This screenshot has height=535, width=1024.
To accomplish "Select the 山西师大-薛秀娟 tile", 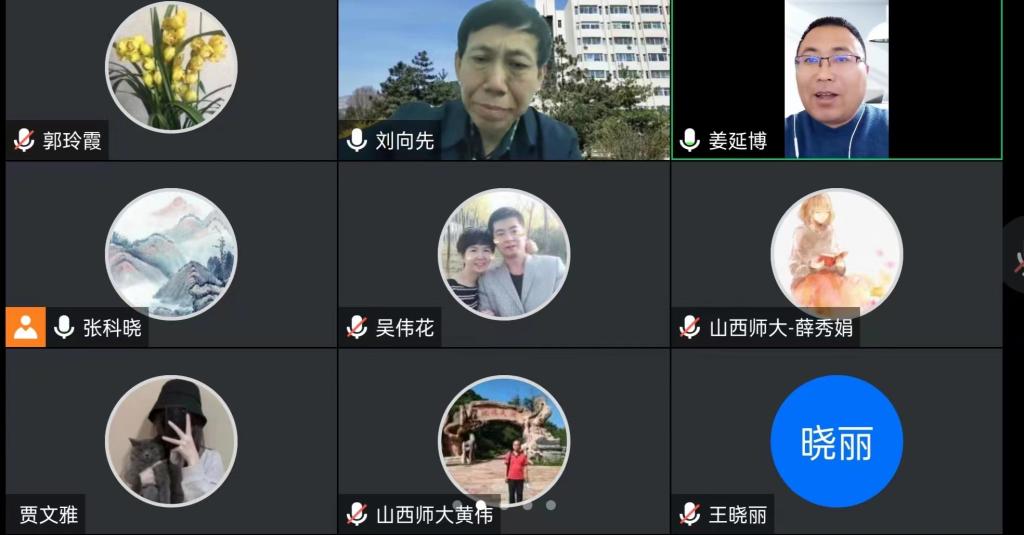I will point(836,254).
